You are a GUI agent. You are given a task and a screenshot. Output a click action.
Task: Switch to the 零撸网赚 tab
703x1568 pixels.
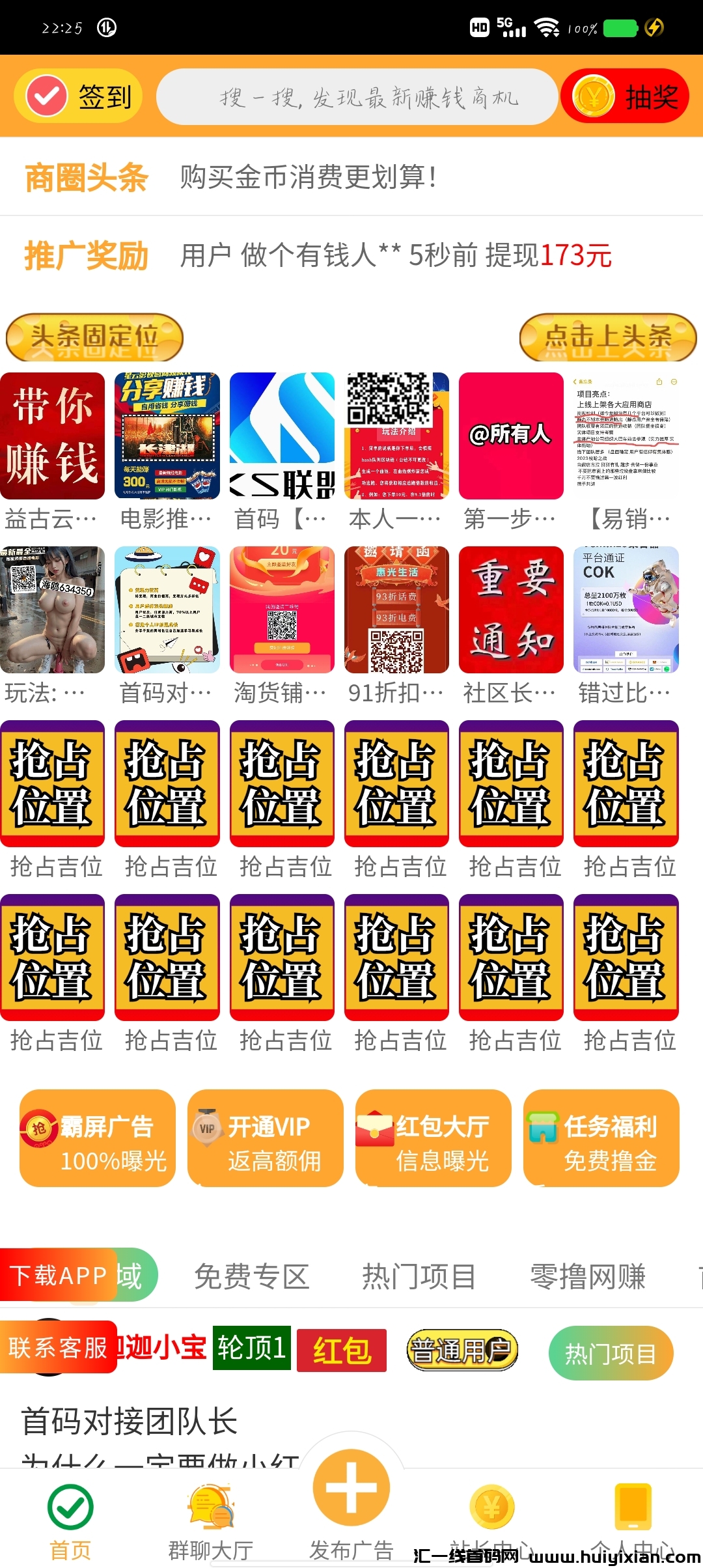point(588,1277)
